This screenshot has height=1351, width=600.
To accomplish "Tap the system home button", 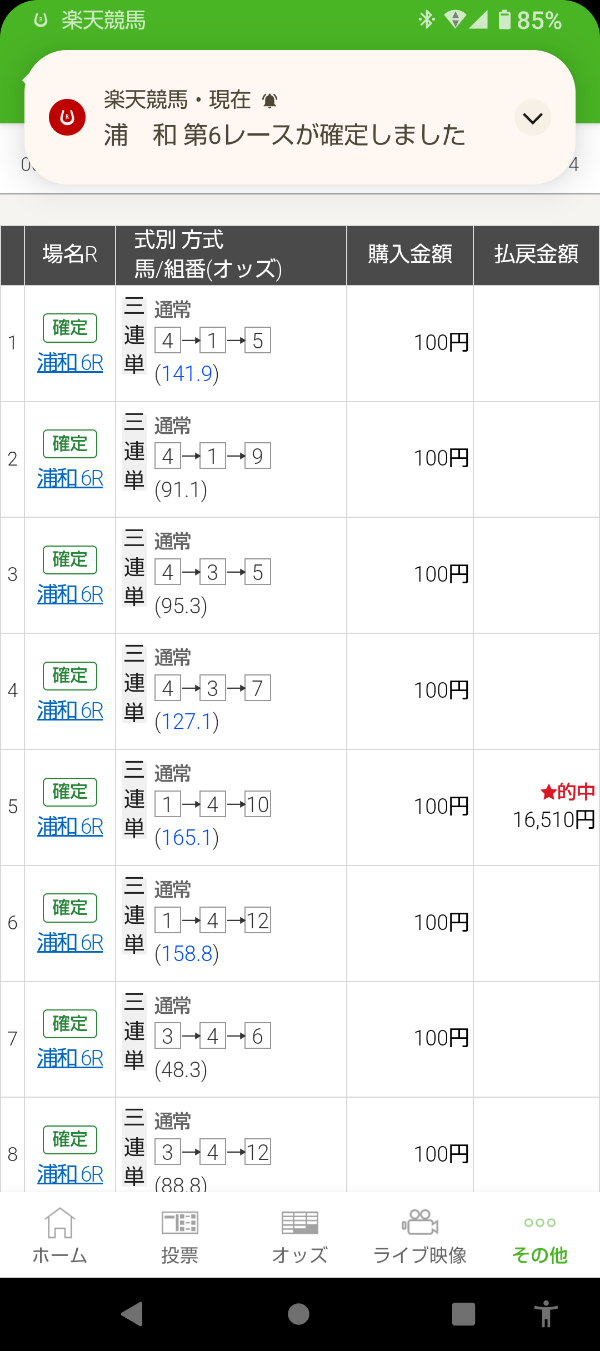I will pos(298,1314).
